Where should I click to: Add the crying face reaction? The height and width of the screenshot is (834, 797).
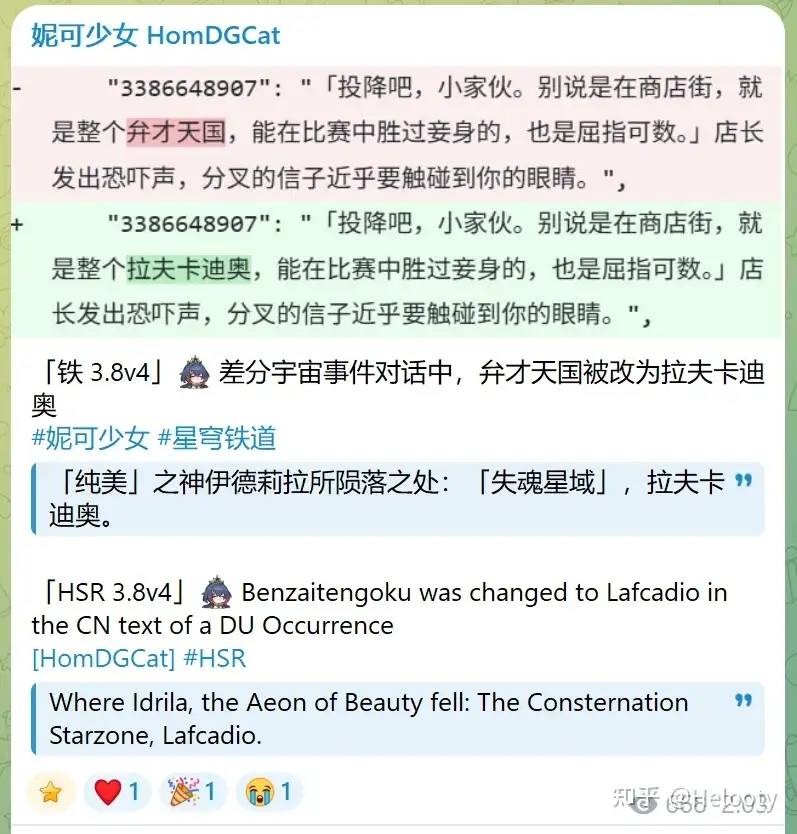point(268,793)
